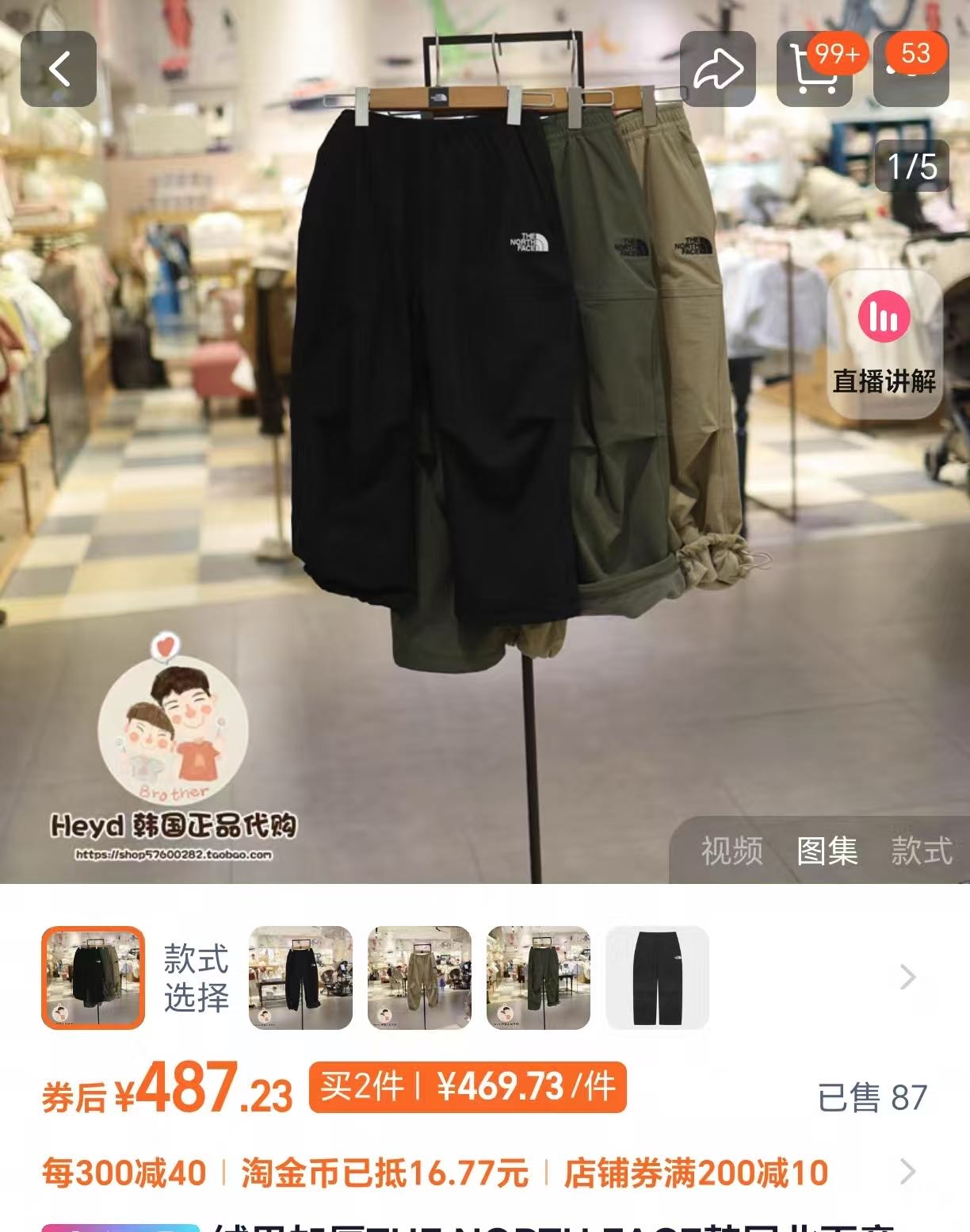Image resolution: width=970 pixels, height=1232 pixels.
Task: Switch to the 视频 tab
Action: (731, 851)
